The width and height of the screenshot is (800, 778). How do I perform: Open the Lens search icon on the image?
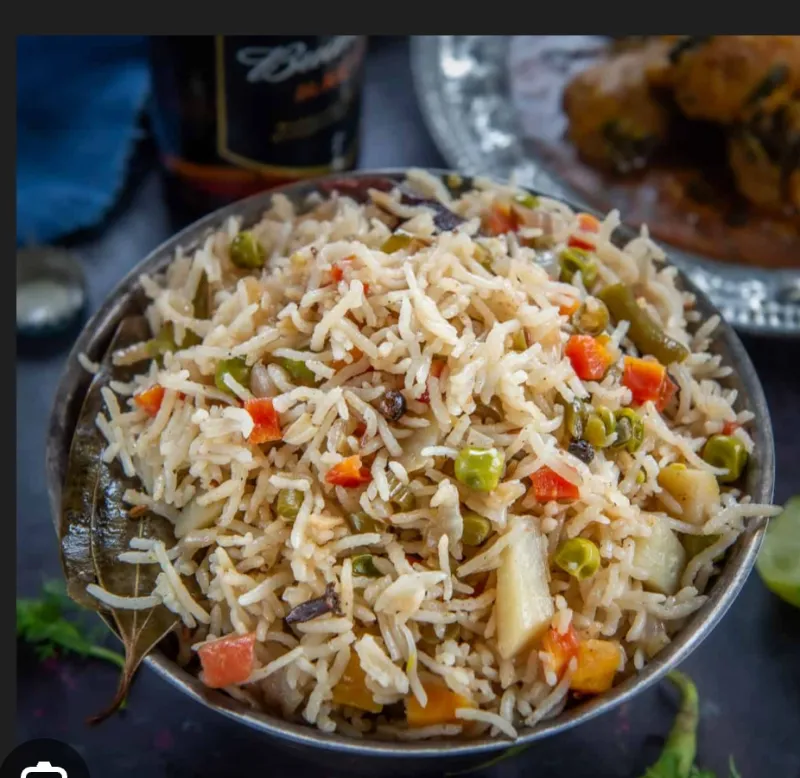(x=43, y=767)
